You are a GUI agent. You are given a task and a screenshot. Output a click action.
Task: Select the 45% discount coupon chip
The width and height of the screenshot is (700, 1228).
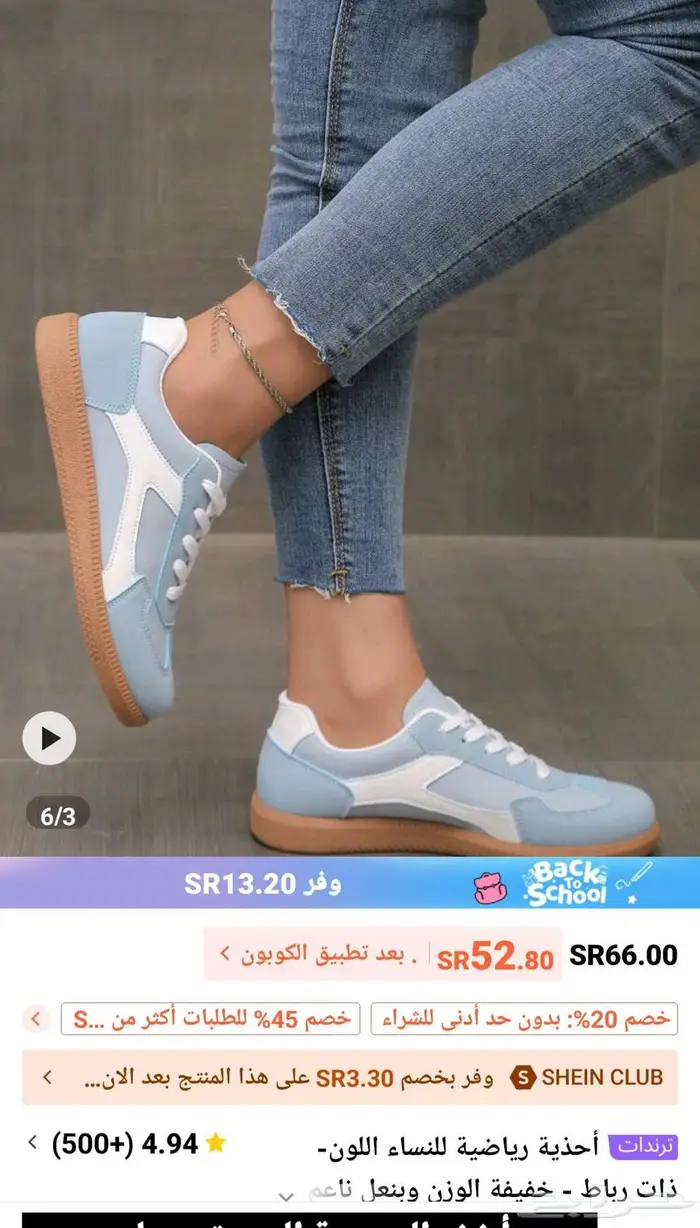point(210,1019)
